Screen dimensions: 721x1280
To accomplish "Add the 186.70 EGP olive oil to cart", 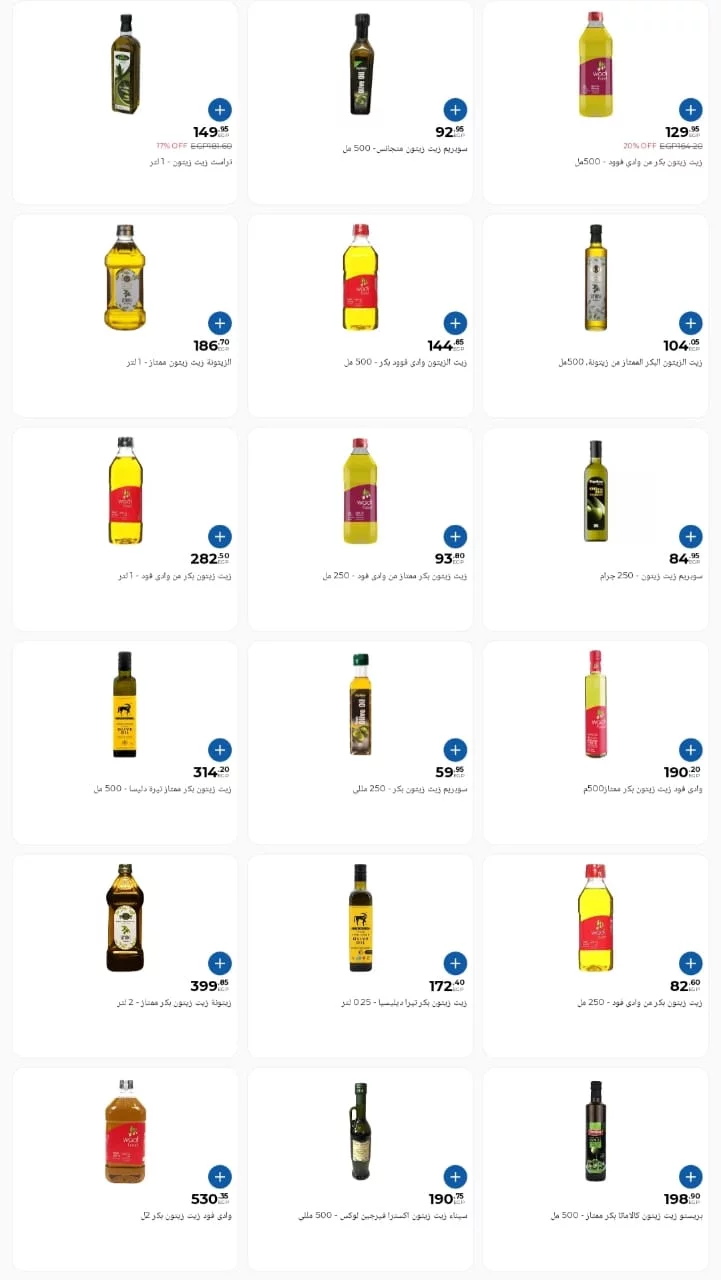I will [220, 323].
